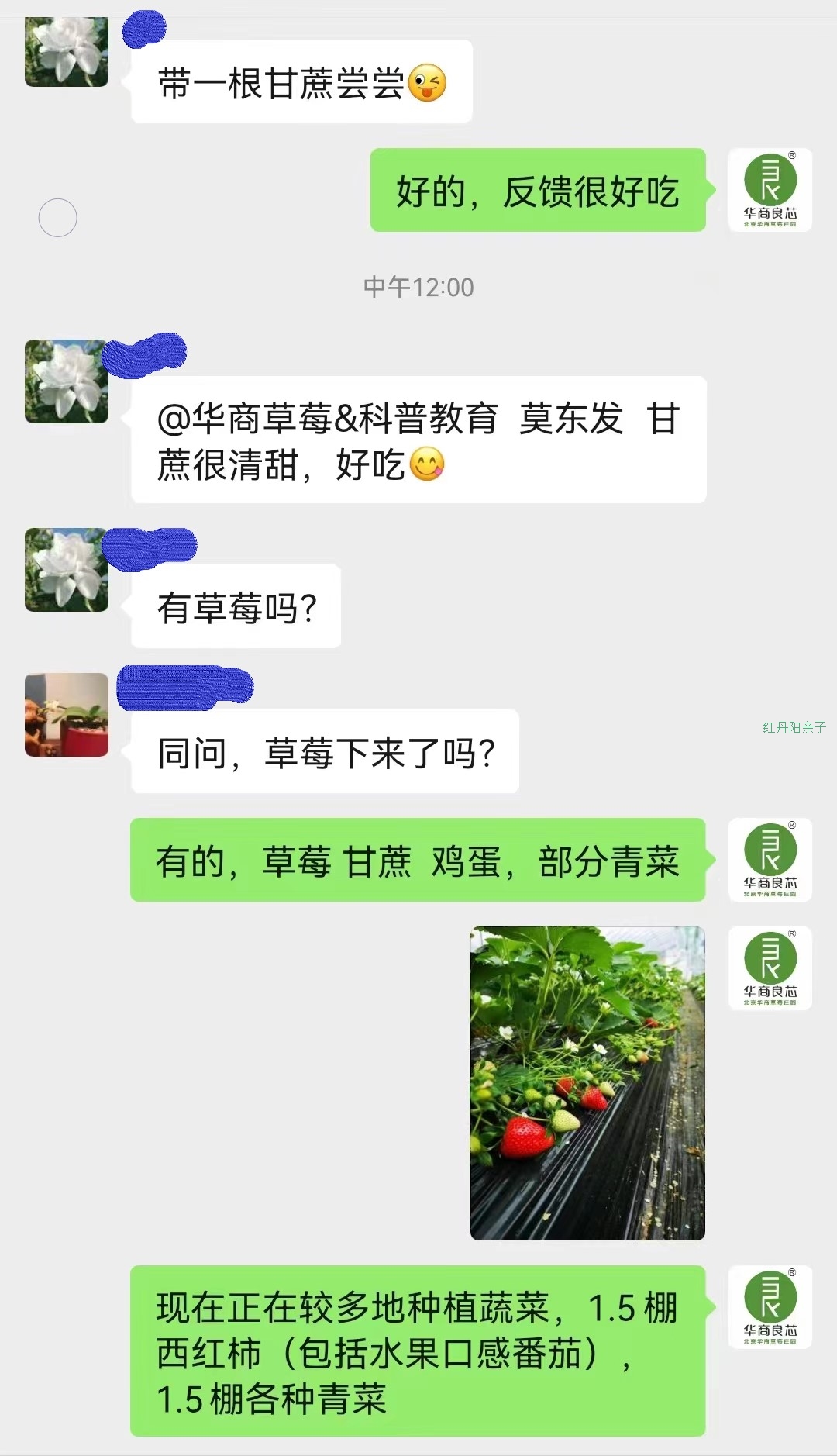Open the profile of who asked "同问，草莓下来了吗?"
837x1456 pixels.
coord(67,715)
